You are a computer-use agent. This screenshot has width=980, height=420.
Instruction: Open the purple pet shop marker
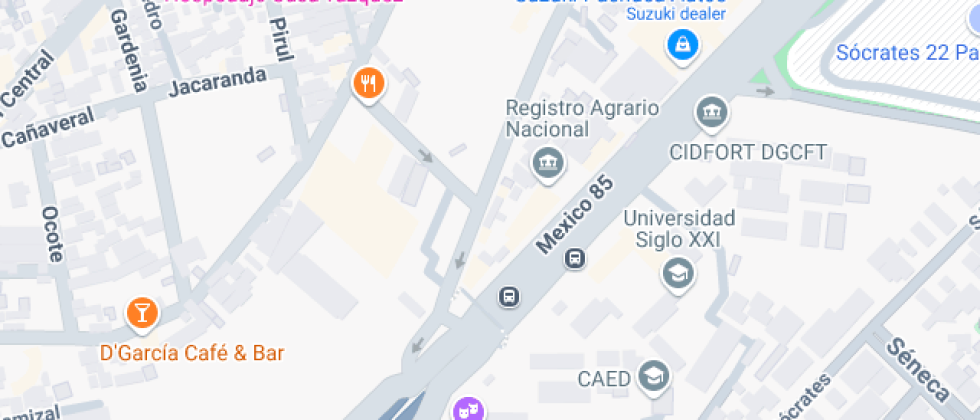(x=466, y=409)
